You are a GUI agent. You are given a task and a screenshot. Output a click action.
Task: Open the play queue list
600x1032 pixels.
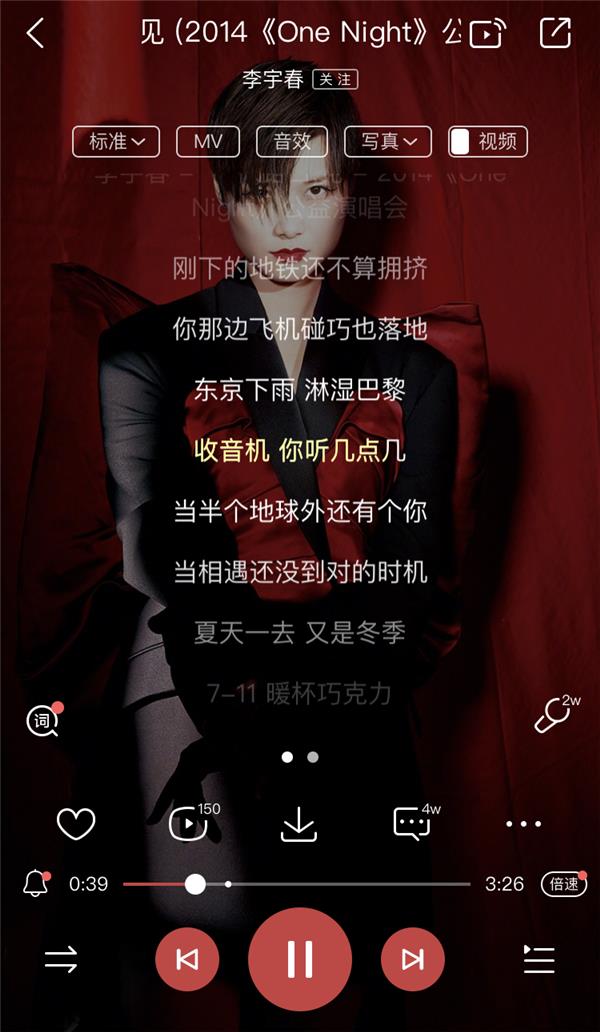[x=539, y=959]
